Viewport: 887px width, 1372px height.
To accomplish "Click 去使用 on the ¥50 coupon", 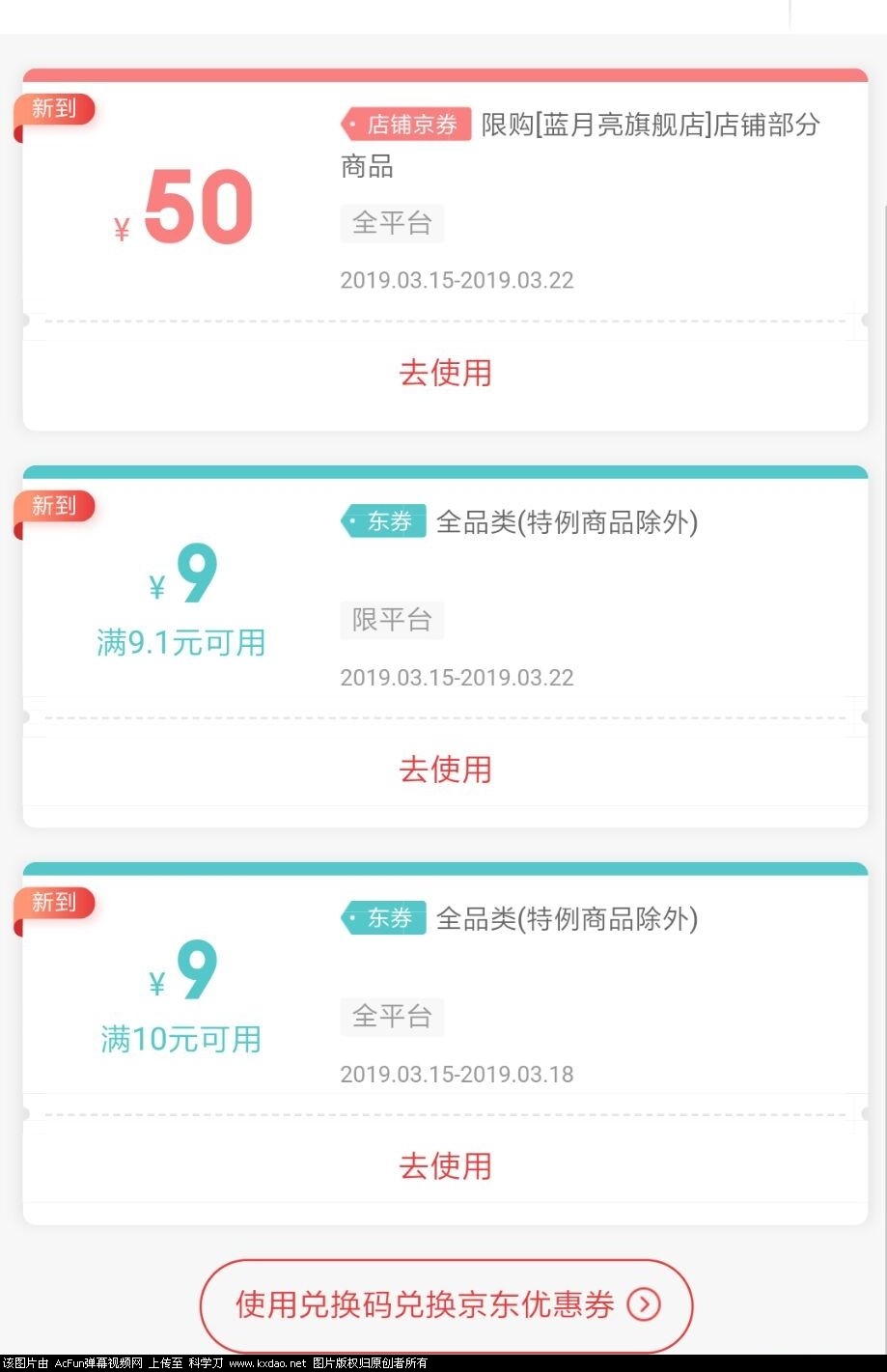I will tap(444, 374).
